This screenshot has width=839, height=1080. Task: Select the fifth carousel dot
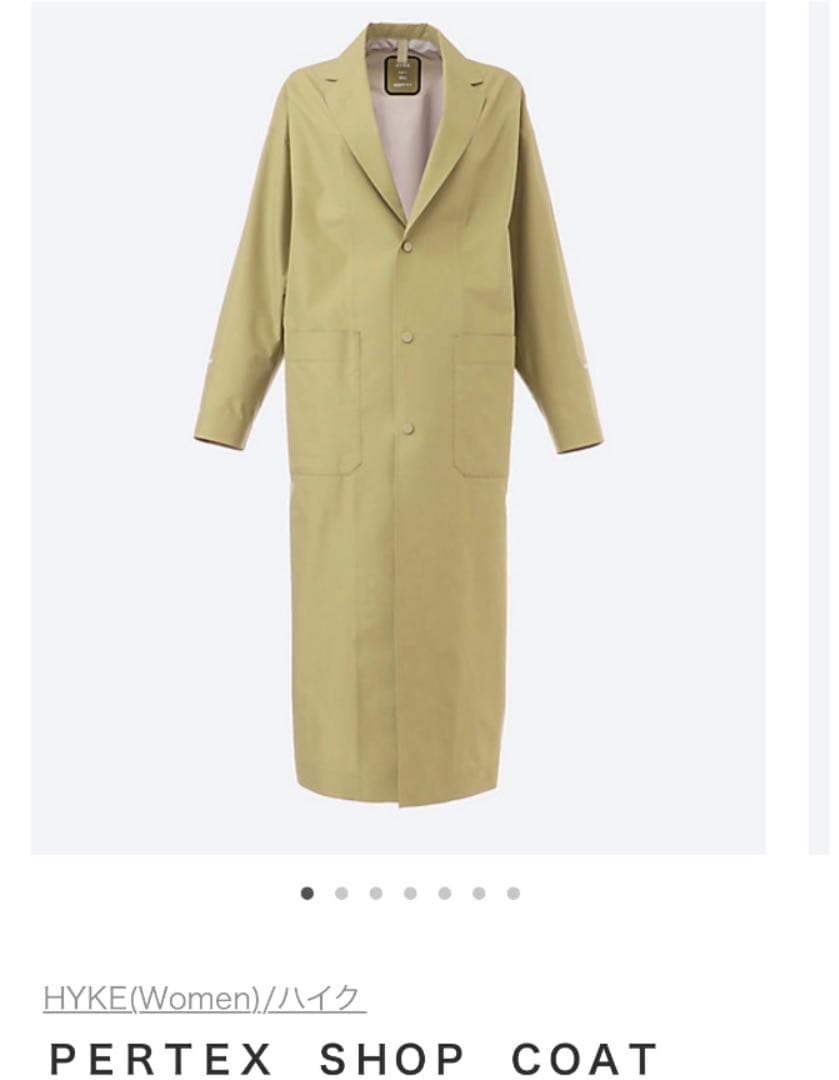pos(443,892)
